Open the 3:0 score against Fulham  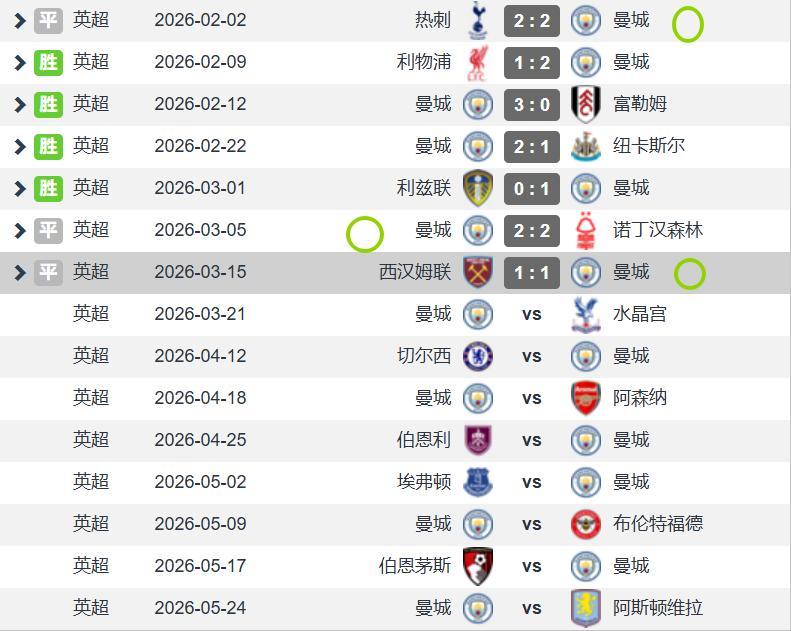click(531, 104)
